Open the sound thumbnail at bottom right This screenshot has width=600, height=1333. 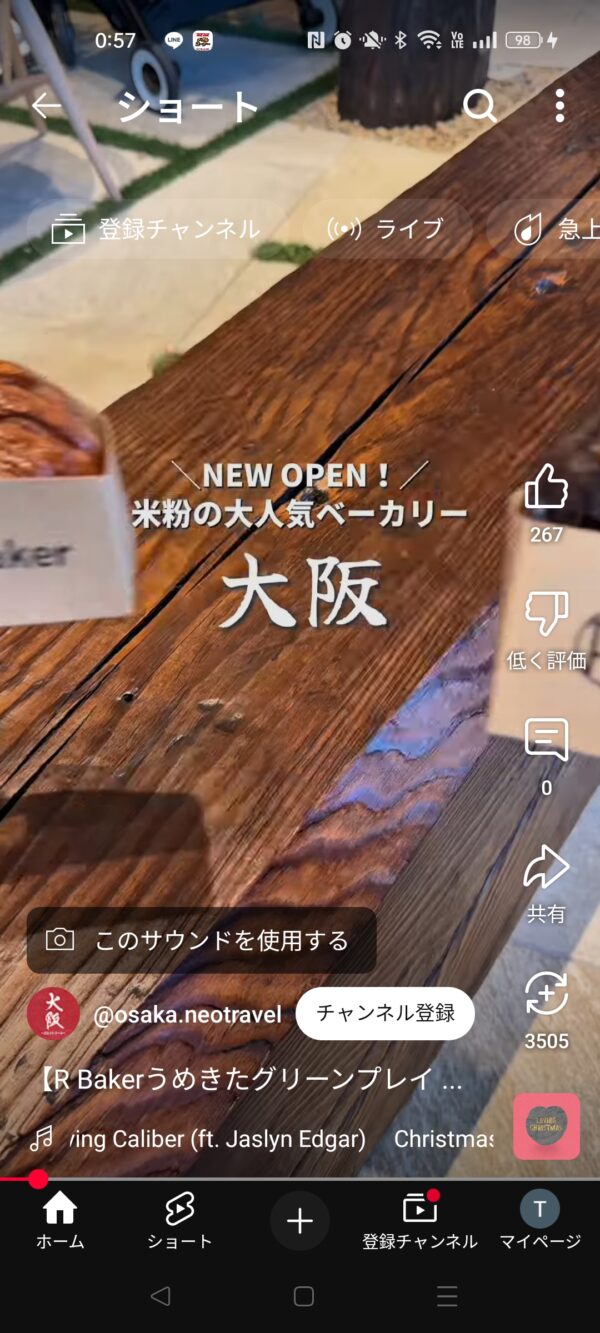(x=546, y=1126)
